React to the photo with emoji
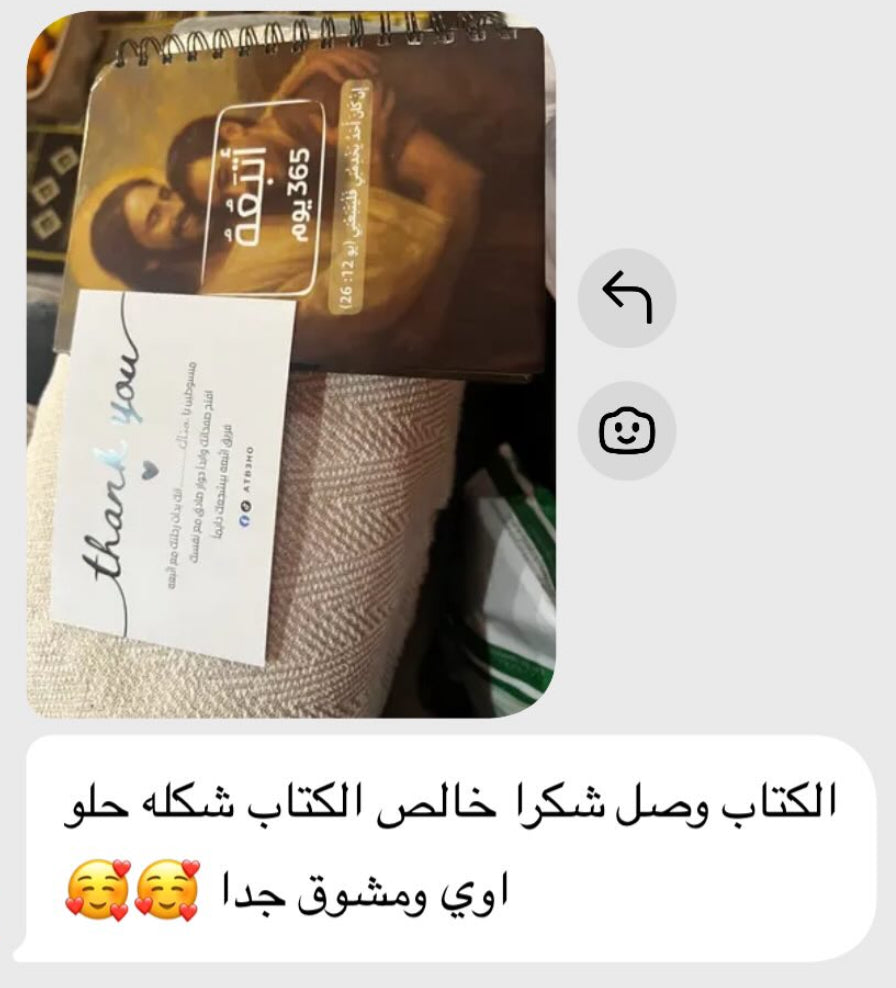This screenshot has width=896, height=988. (x=627, y=431)
